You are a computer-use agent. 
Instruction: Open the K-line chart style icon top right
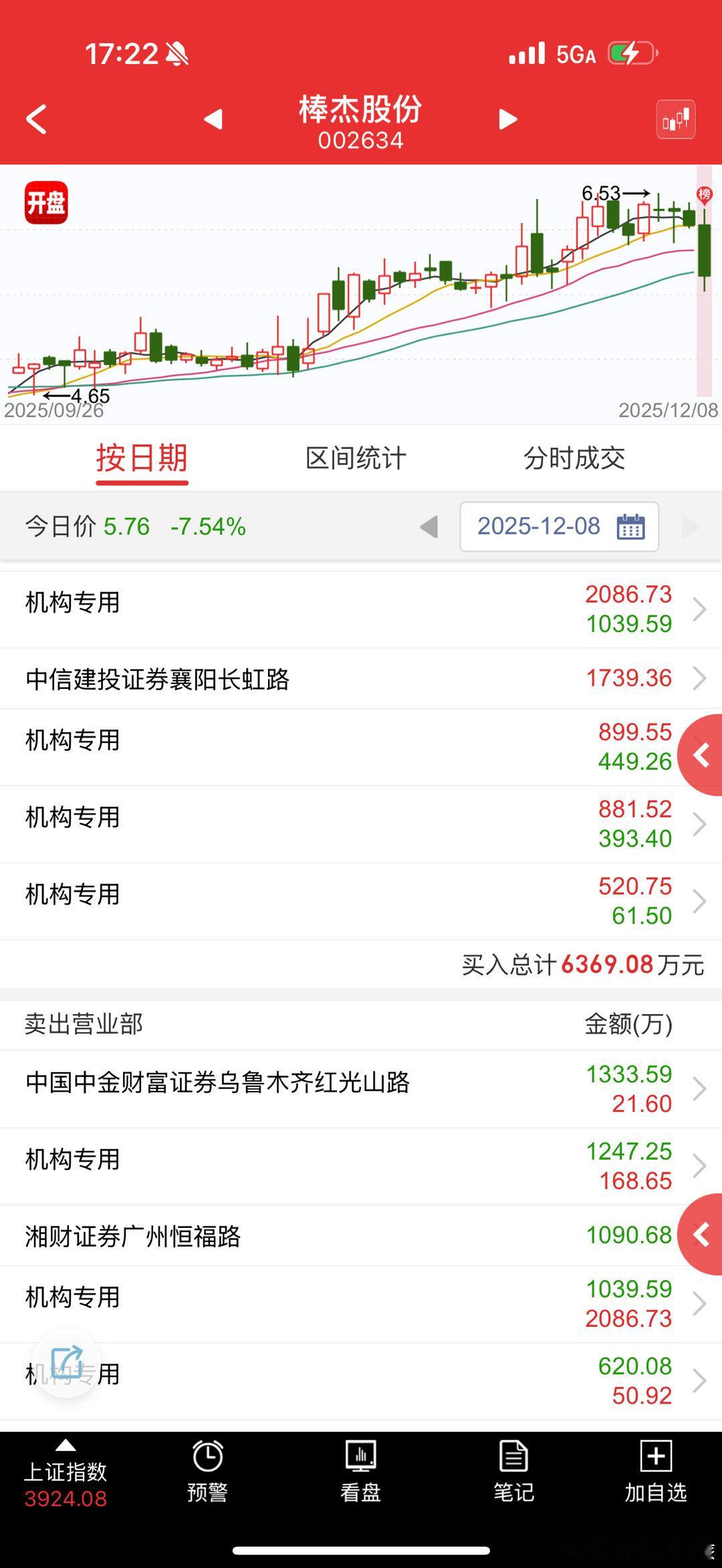[x=675, y=119]
